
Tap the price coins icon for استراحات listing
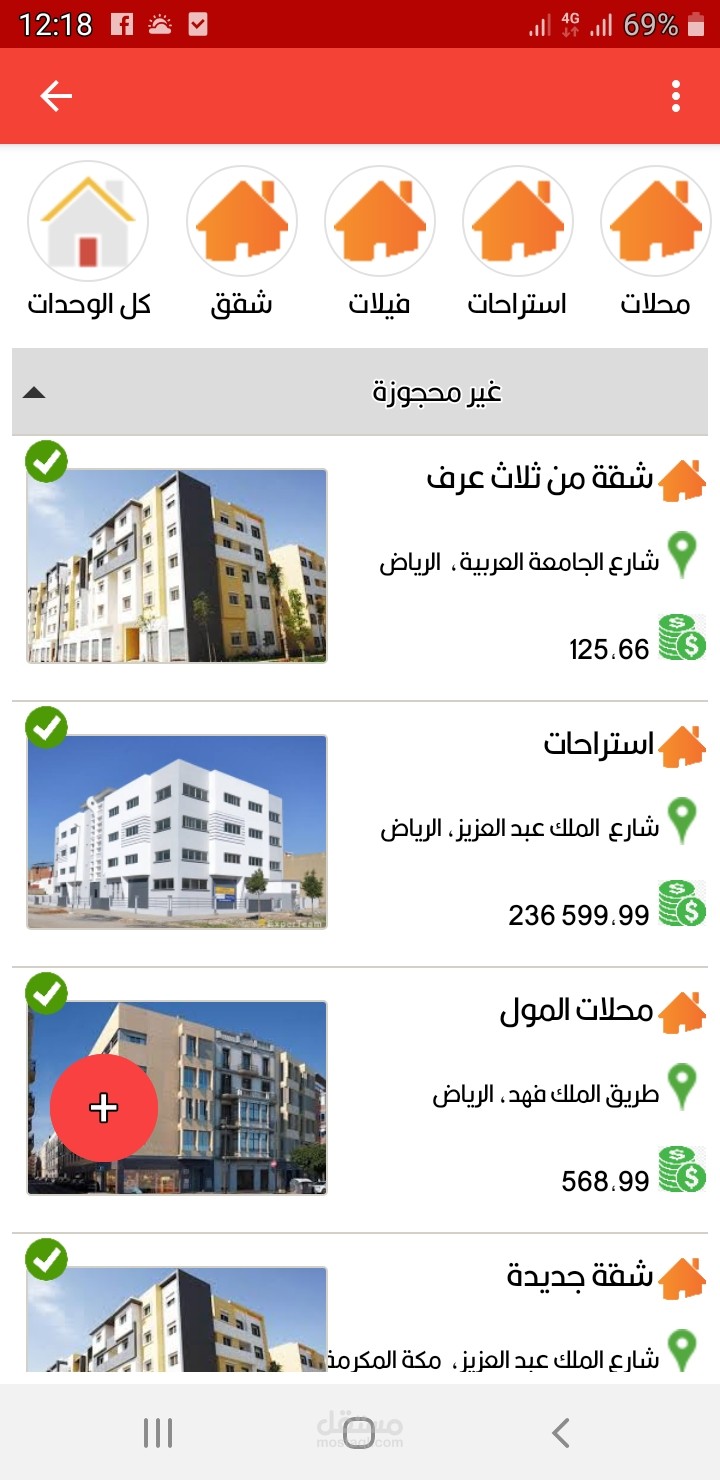(683, 903)
